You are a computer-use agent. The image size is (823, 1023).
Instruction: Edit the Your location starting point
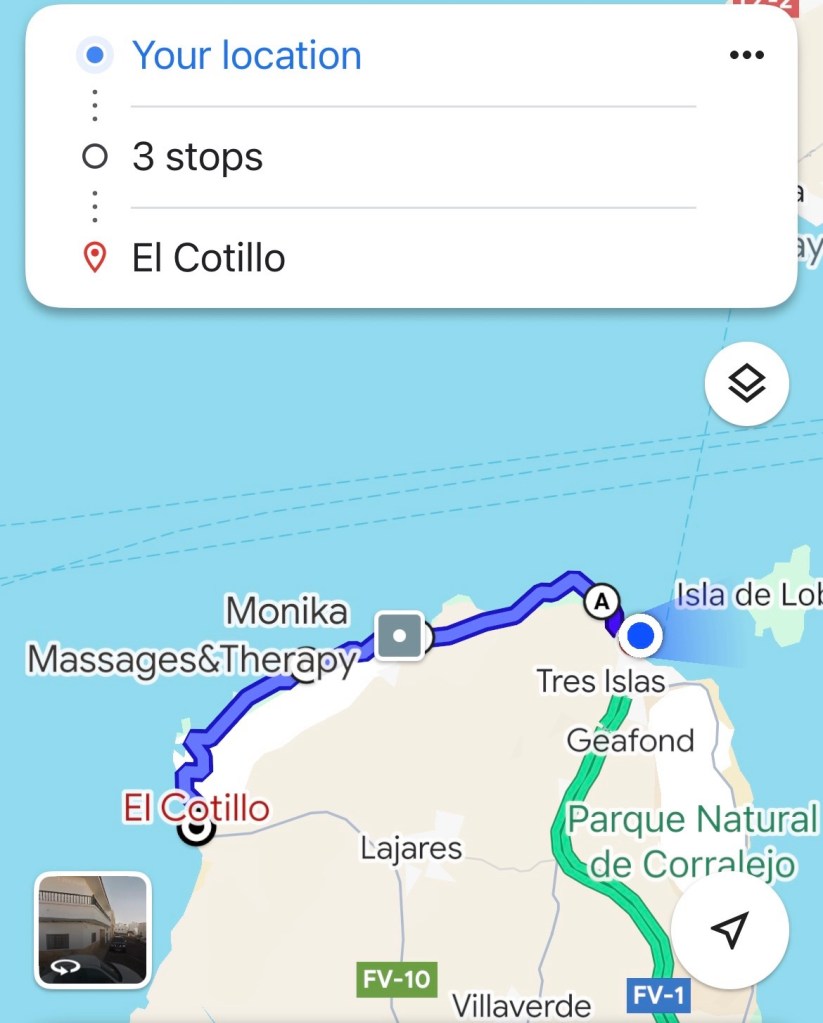coord(247,55)
